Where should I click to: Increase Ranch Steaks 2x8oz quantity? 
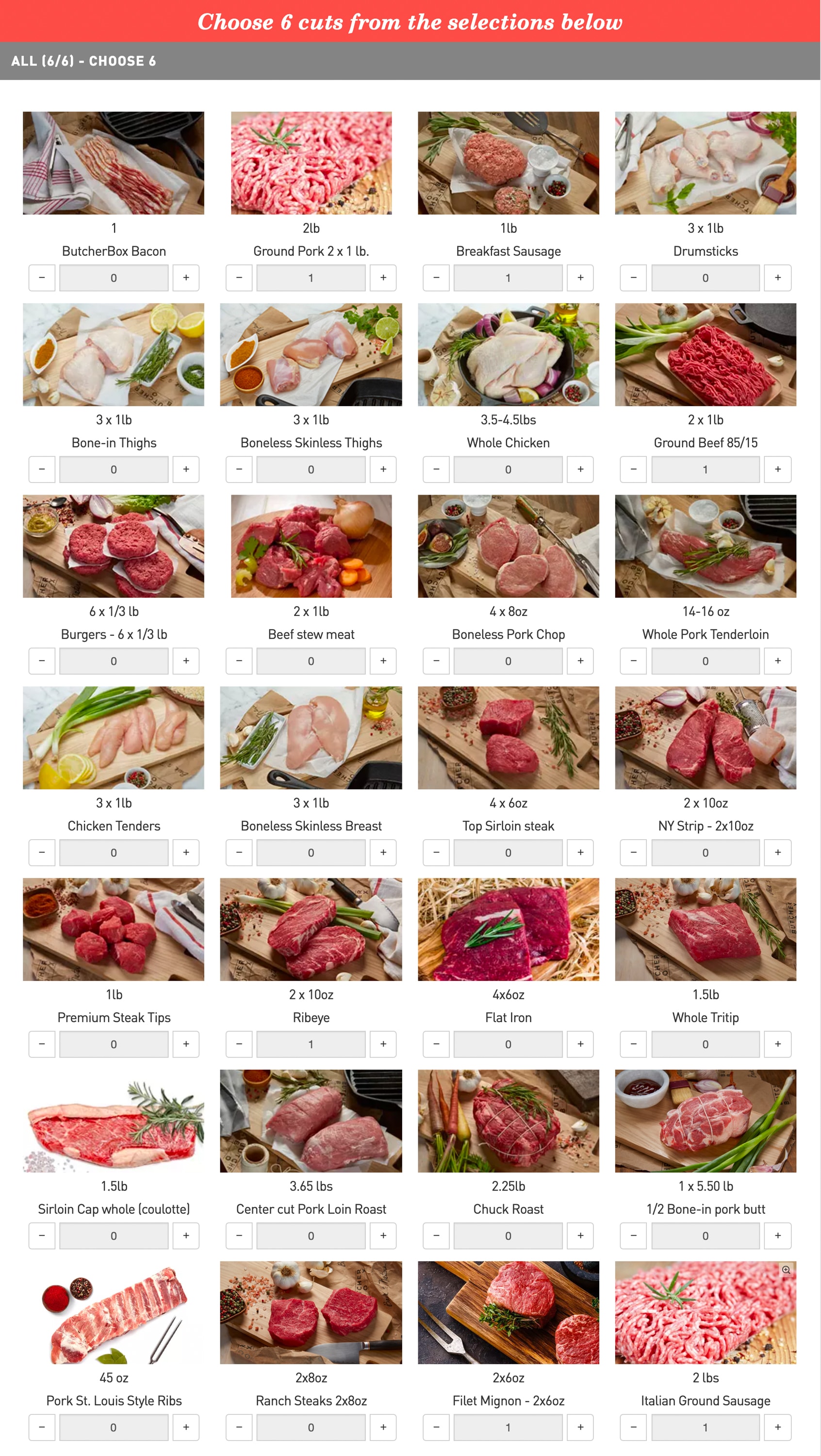click(x=383, y=1427)
